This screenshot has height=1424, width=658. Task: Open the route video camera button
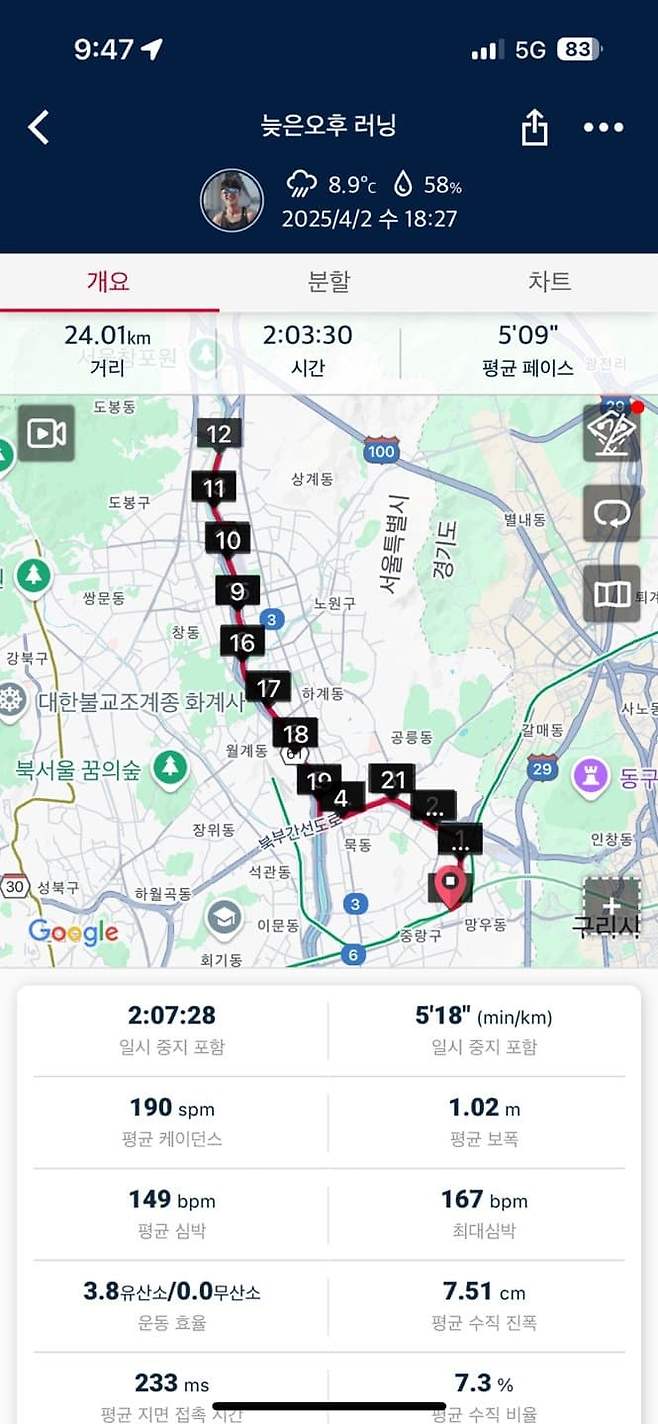pos(46,433)
